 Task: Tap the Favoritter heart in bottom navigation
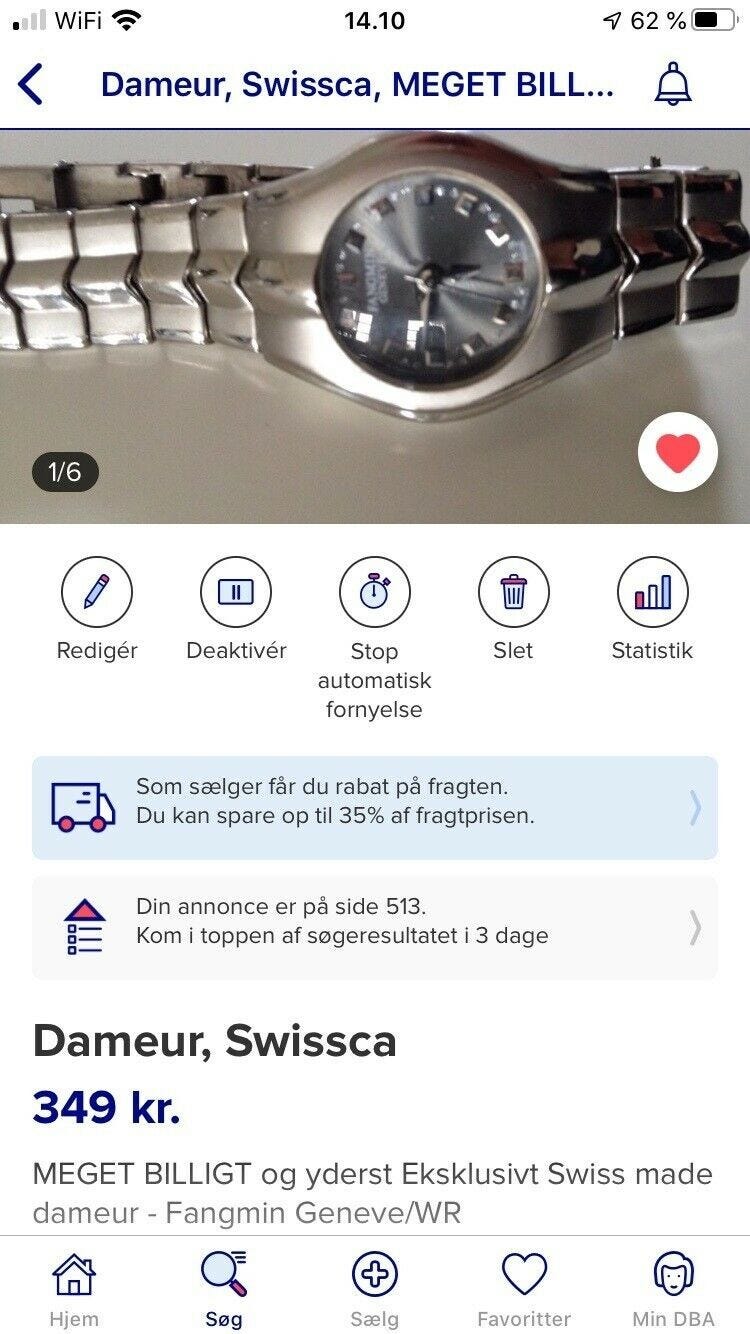(526, 1272)
